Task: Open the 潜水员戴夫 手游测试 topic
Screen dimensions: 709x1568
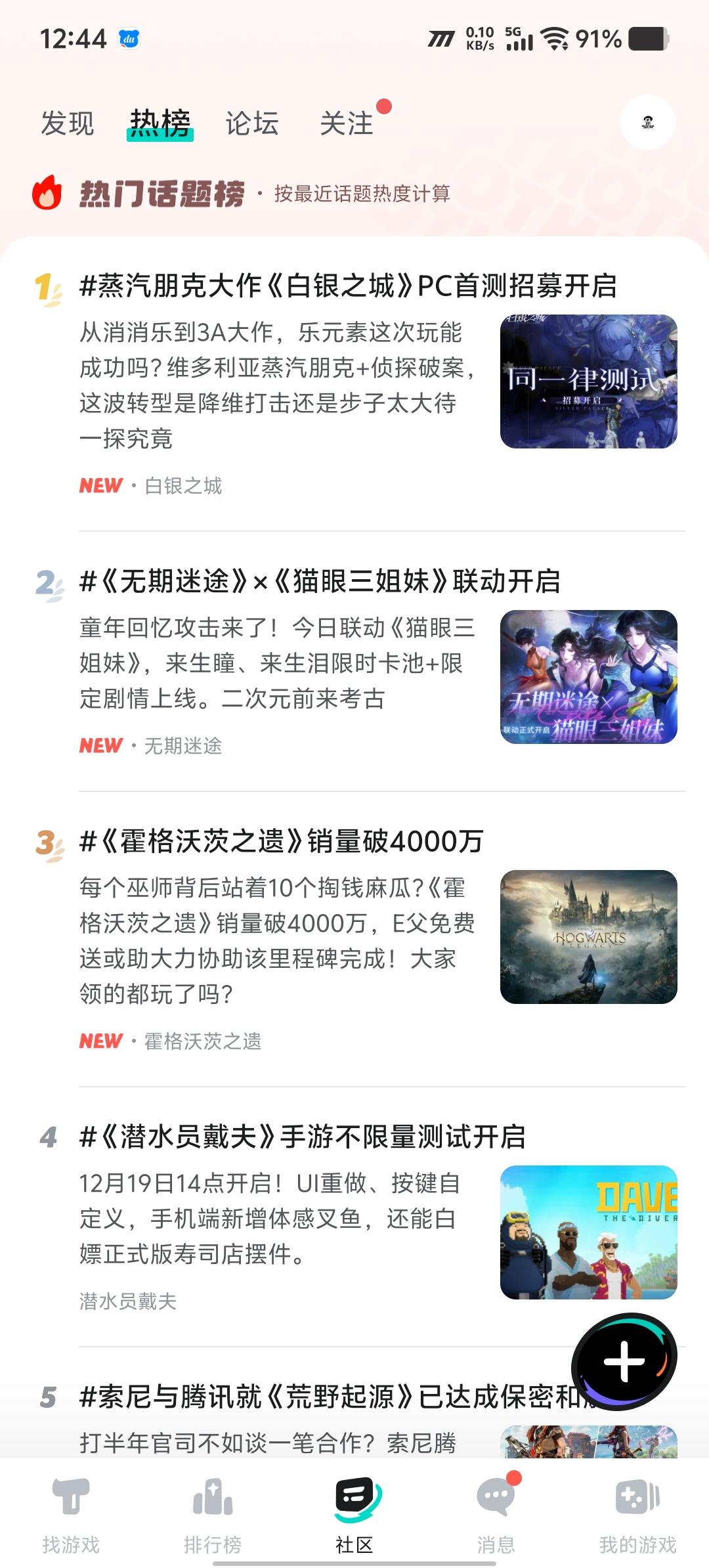Action: [303, 1137]
